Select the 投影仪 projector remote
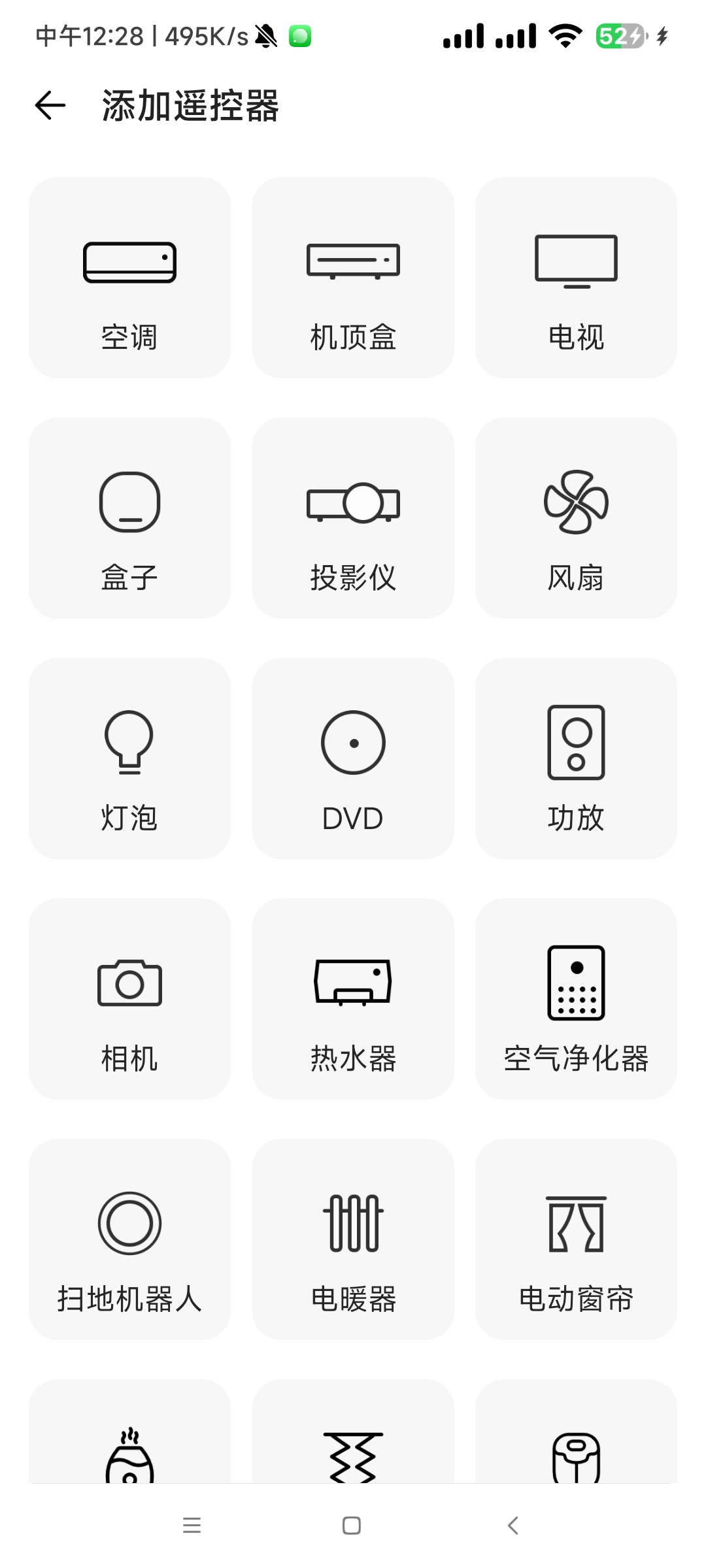 pyautogui.click(x=352, y=518)
